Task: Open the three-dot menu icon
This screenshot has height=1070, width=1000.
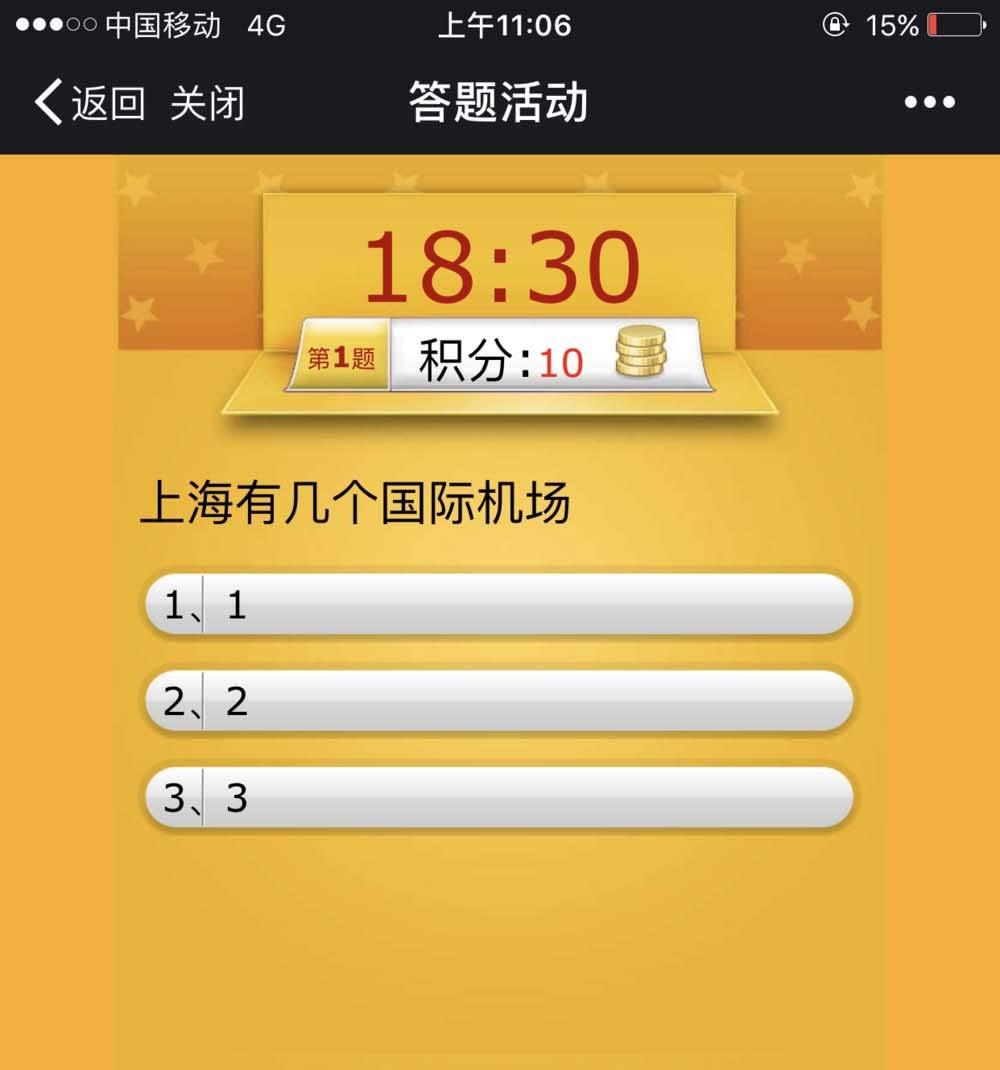Action: (x=930, y=99)
